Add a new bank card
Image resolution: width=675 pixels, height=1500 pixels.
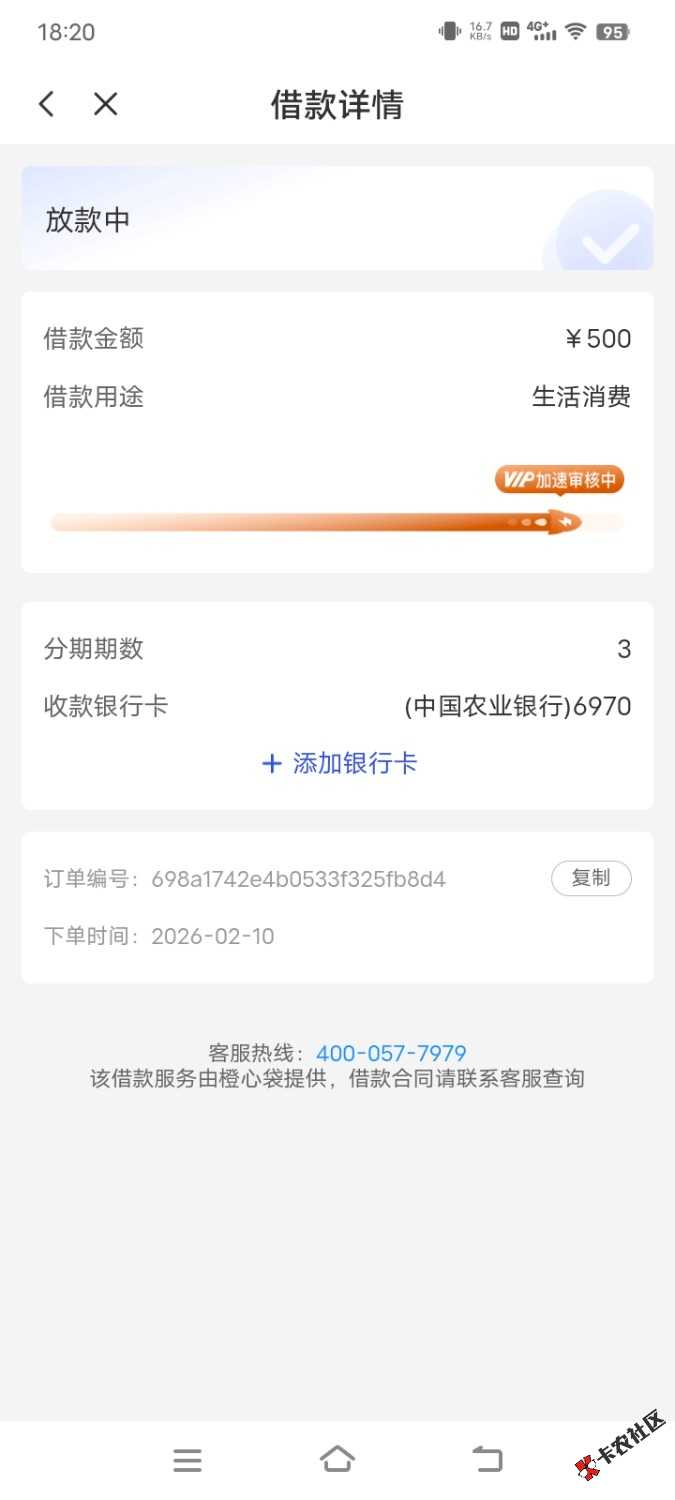(x=339, y=764)
